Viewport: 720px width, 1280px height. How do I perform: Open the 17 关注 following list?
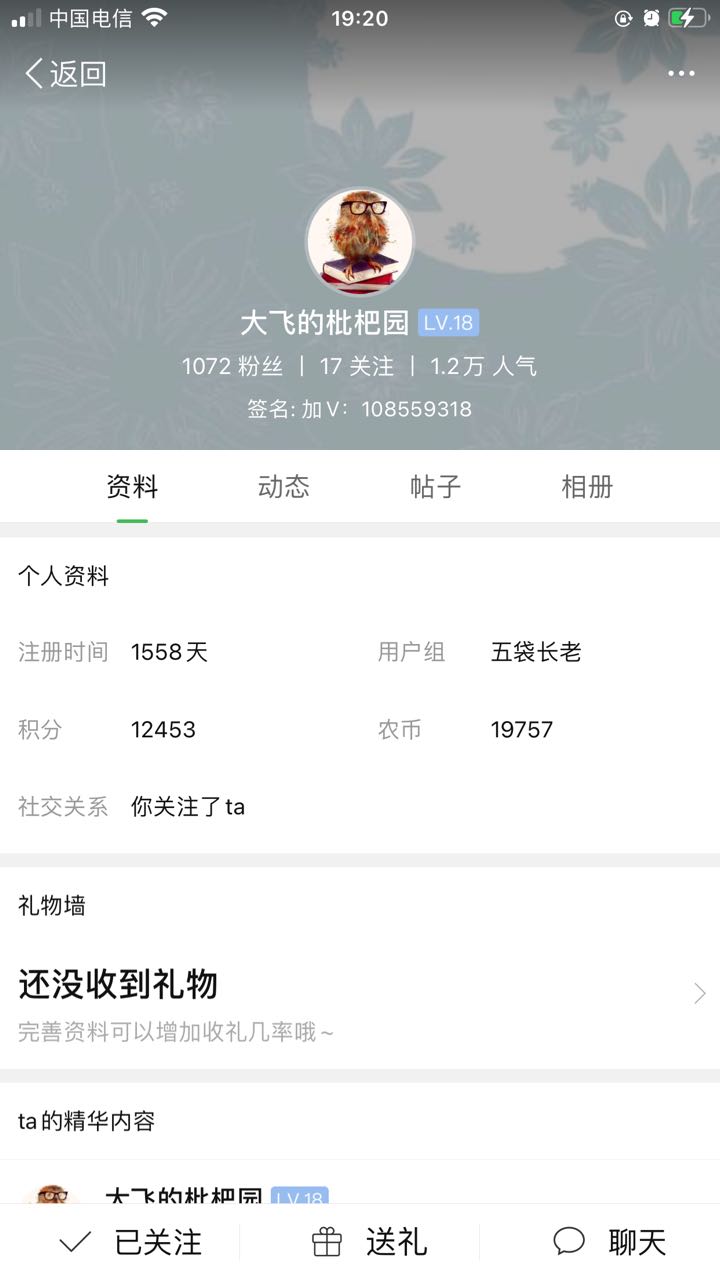pos(357,366)
